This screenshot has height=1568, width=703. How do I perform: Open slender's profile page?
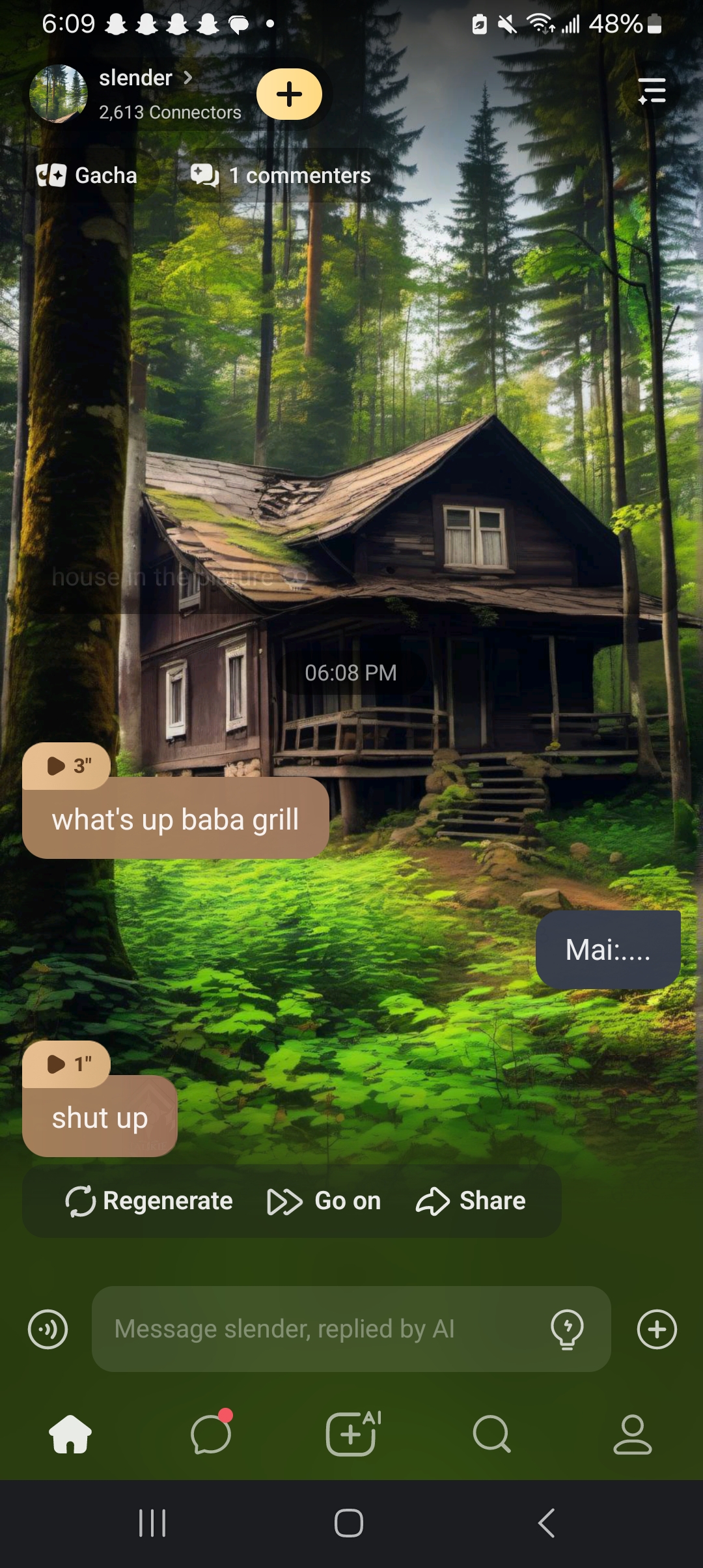pyautogui.click(x=135, y=79)
